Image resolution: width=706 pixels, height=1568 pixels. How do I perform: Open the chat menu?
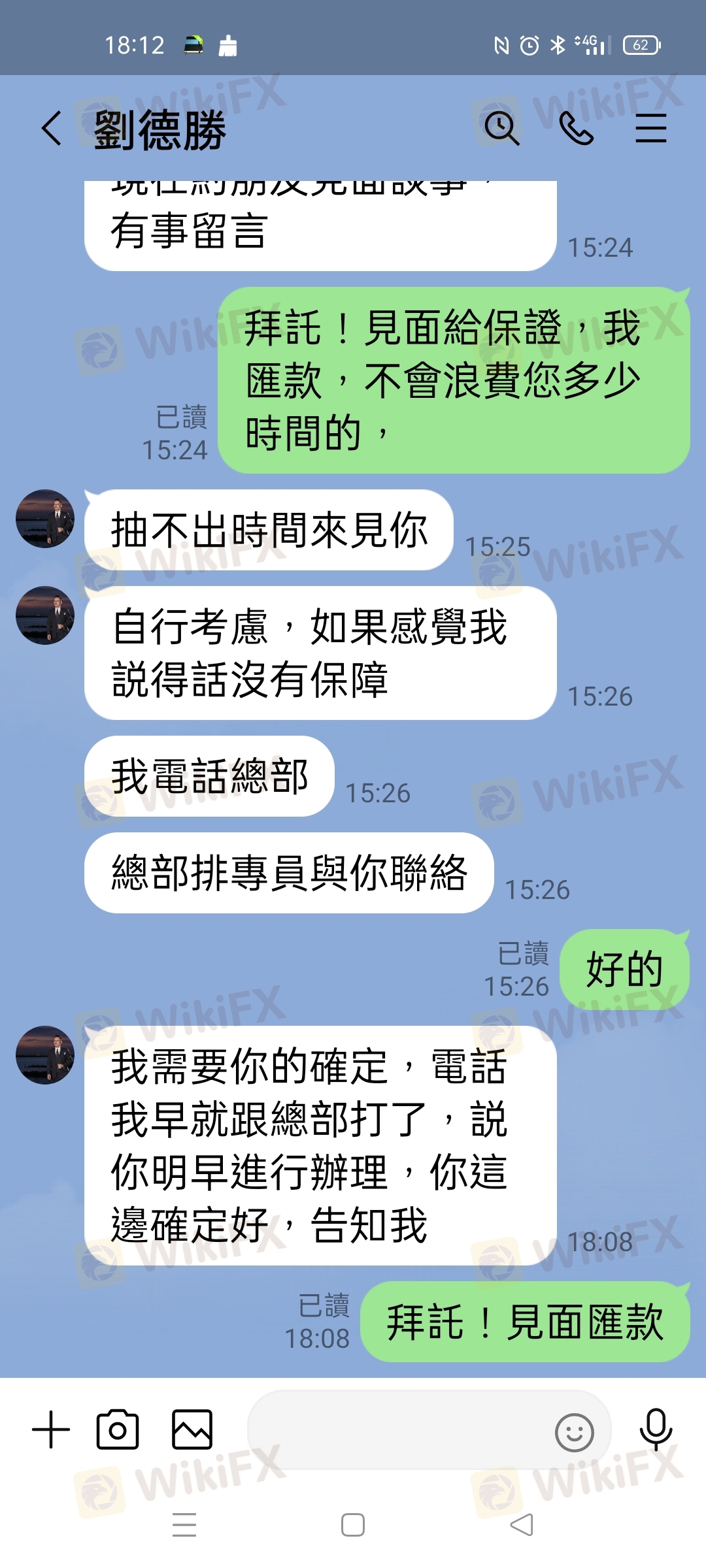651,127
